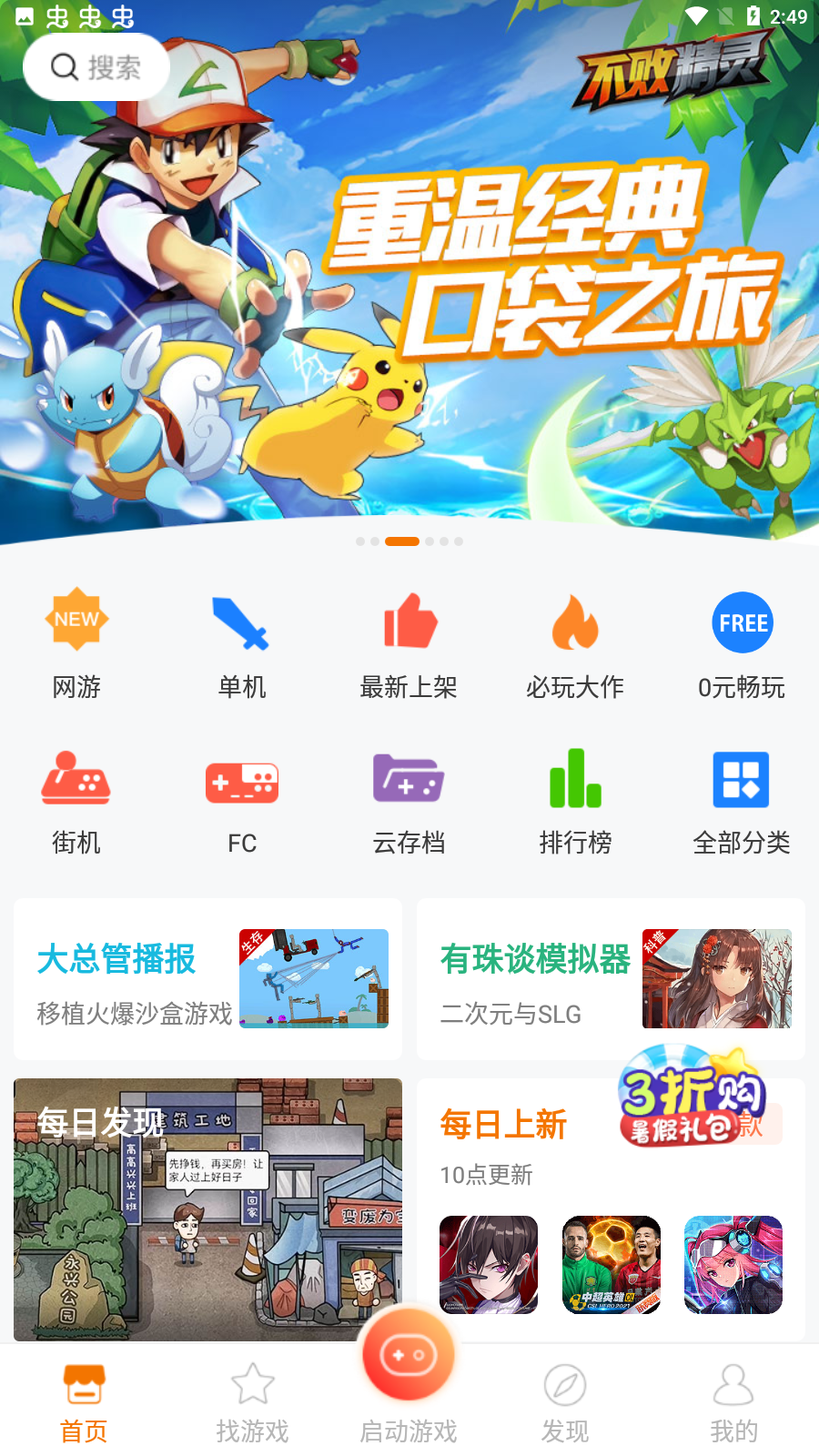Switch to the 找游戏 tab

click(x=252, y=1403)
